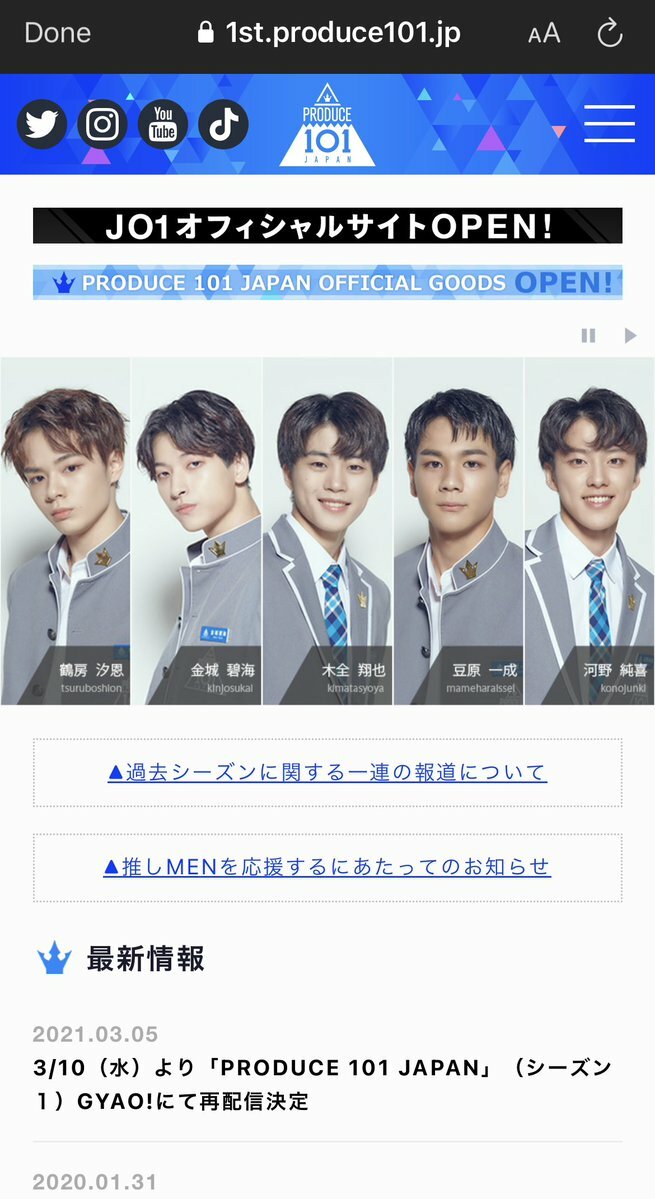655x1199 pixels.
Task: Open the YouTube icon link
Action: [x=162, y=125]
